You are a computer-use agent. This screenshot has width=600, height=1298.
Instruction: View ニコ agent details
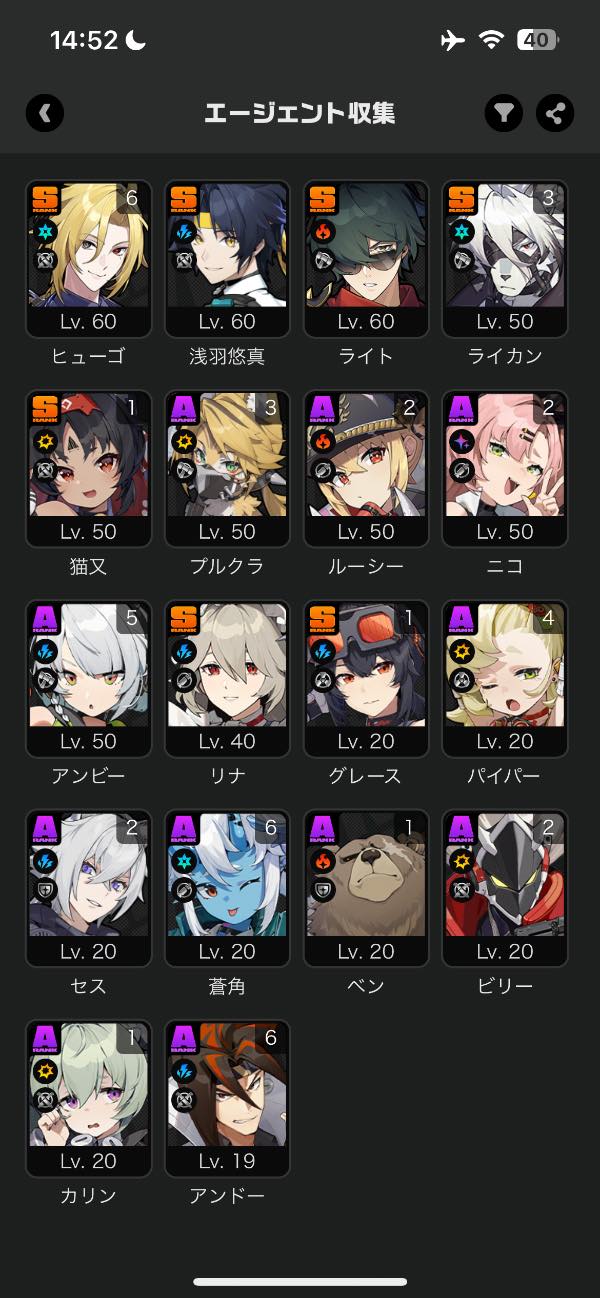coord(505,468)
